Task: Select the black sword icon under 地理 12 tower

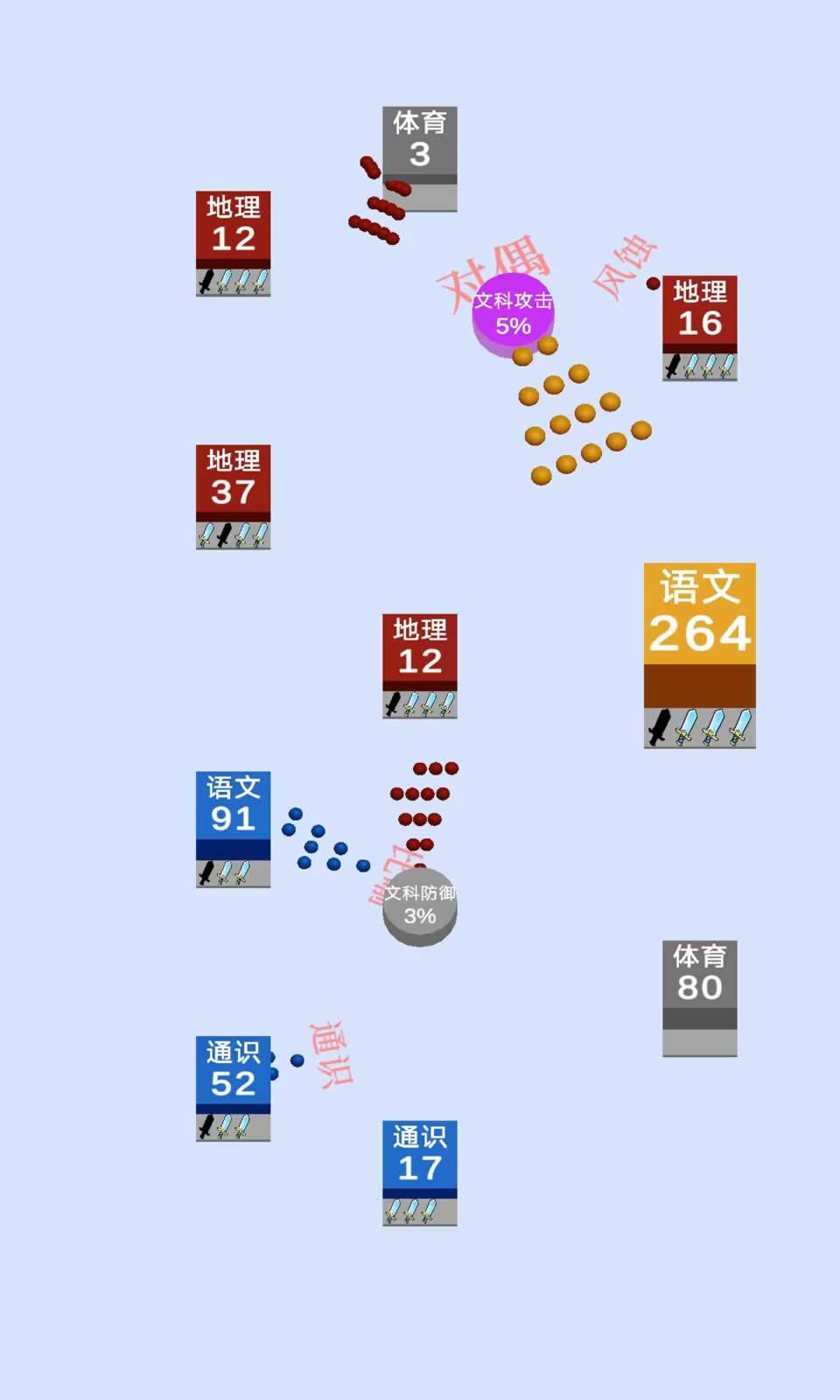Action: click(x=207, y=282)
